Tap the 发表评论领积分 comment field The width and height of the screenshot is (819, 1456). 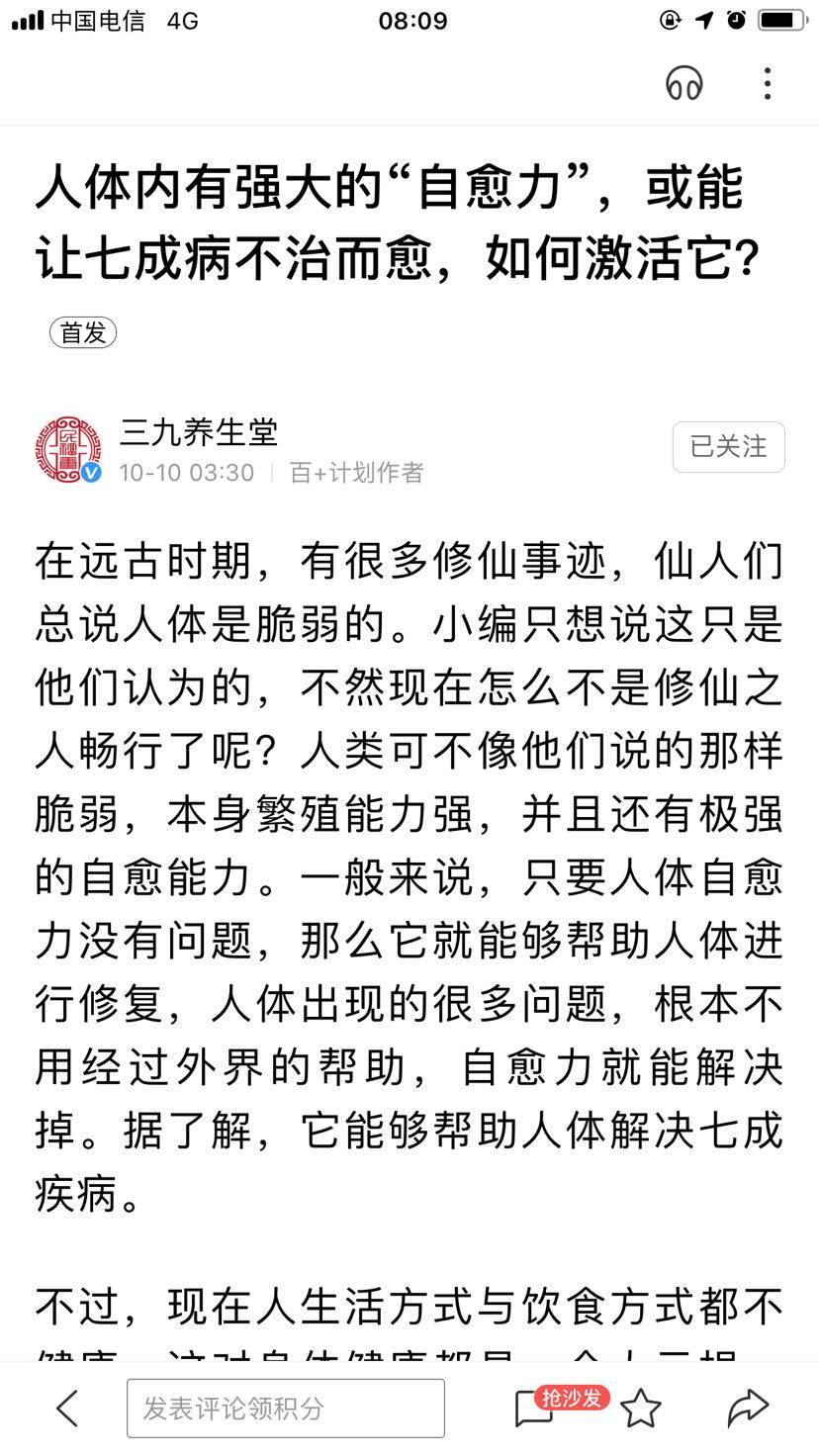285,1408
